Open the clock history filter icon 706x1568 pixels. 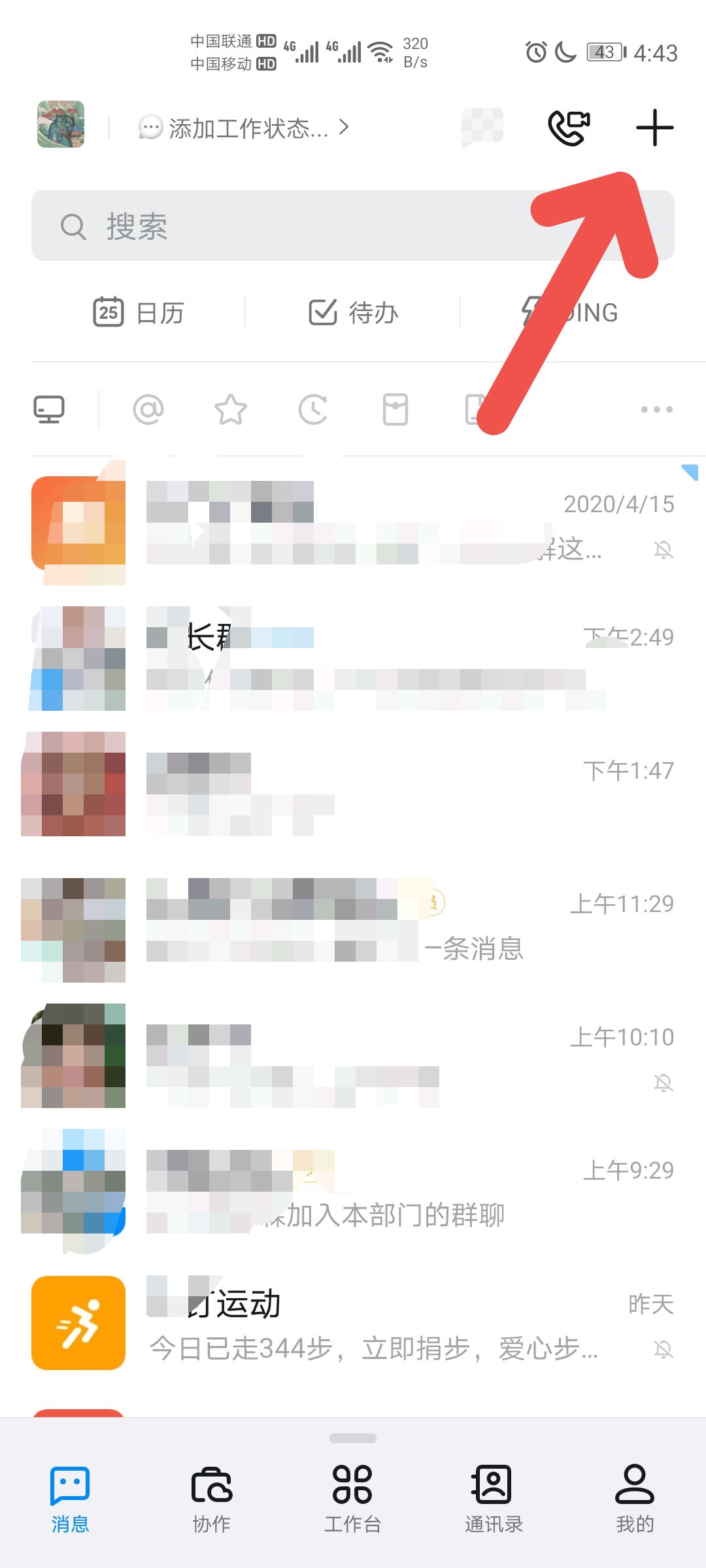[x=313, y=410]
